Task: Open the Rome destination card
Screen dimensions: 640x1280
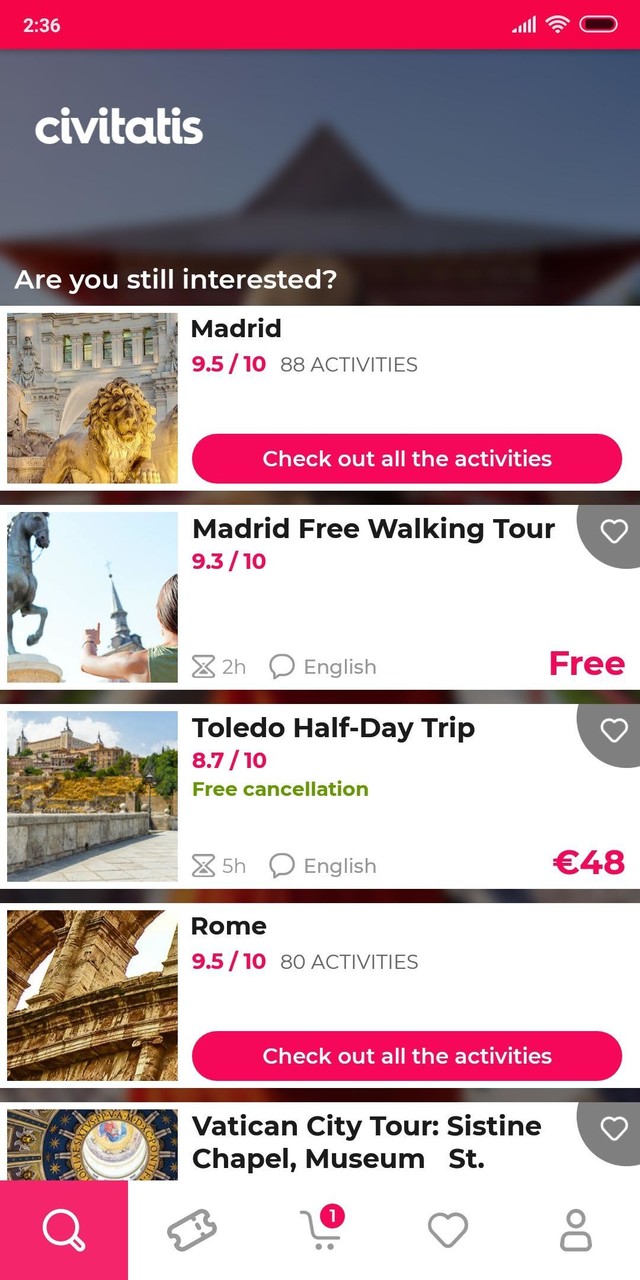Action: 229,926
